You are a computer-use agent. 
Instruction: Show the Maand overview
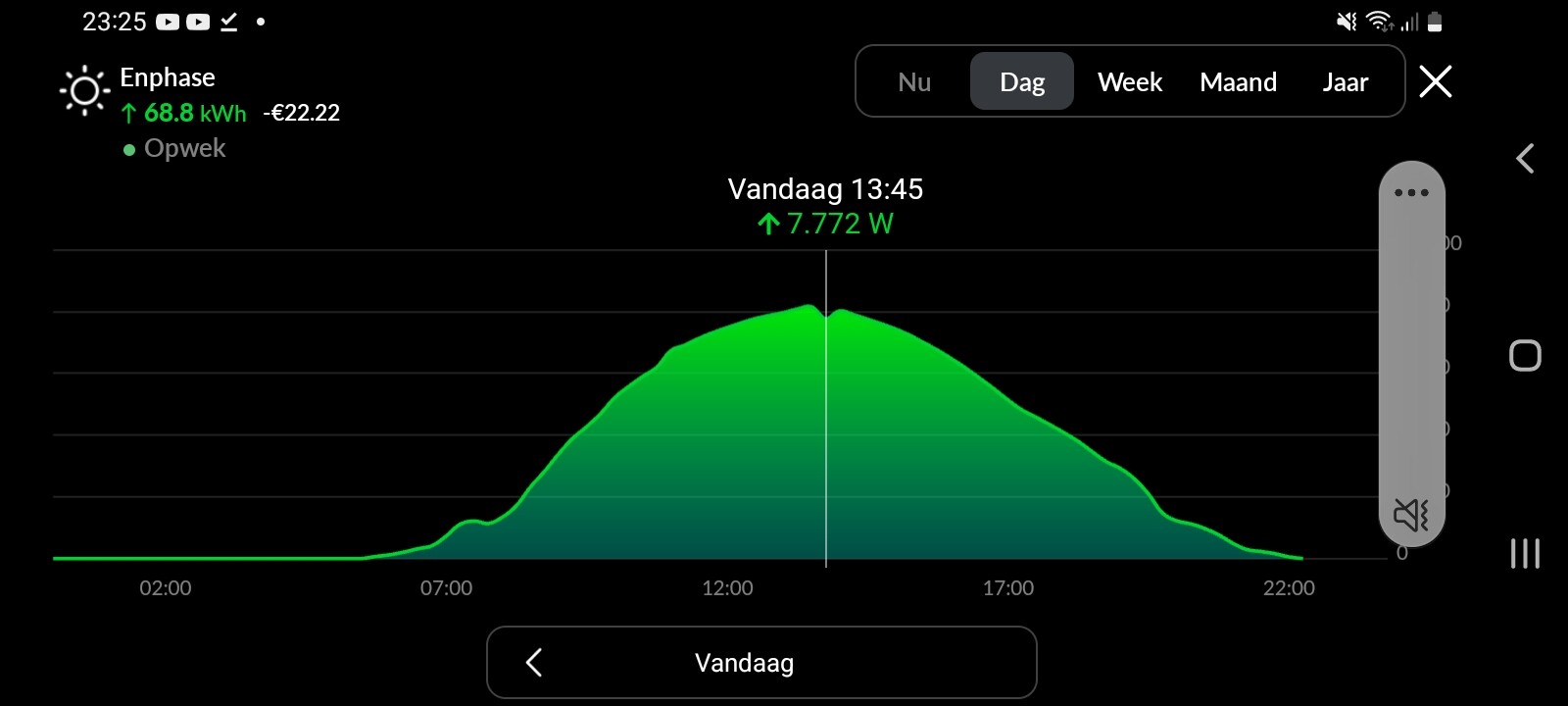pos(1238,81)
